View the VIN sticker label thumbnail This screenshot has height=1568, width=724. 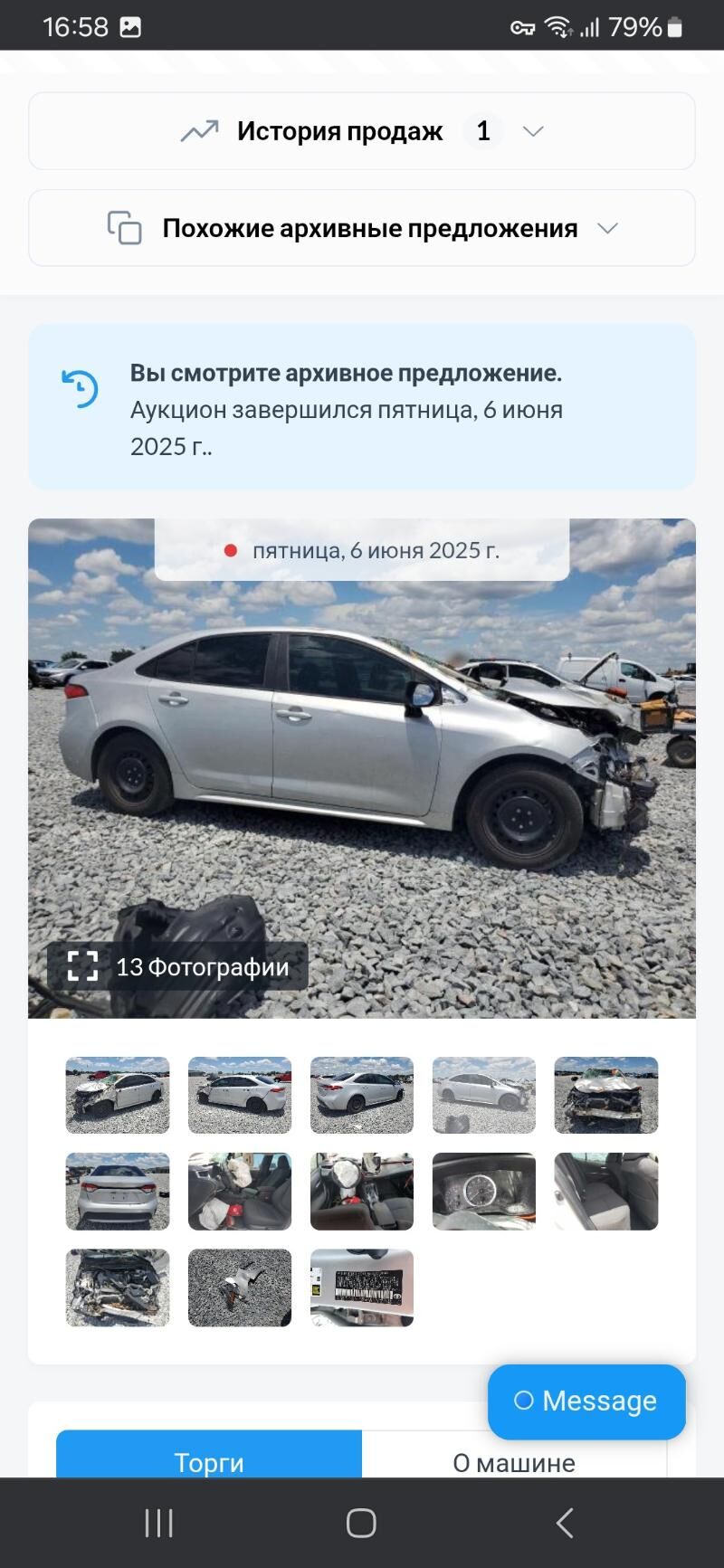coord(361,1287)
